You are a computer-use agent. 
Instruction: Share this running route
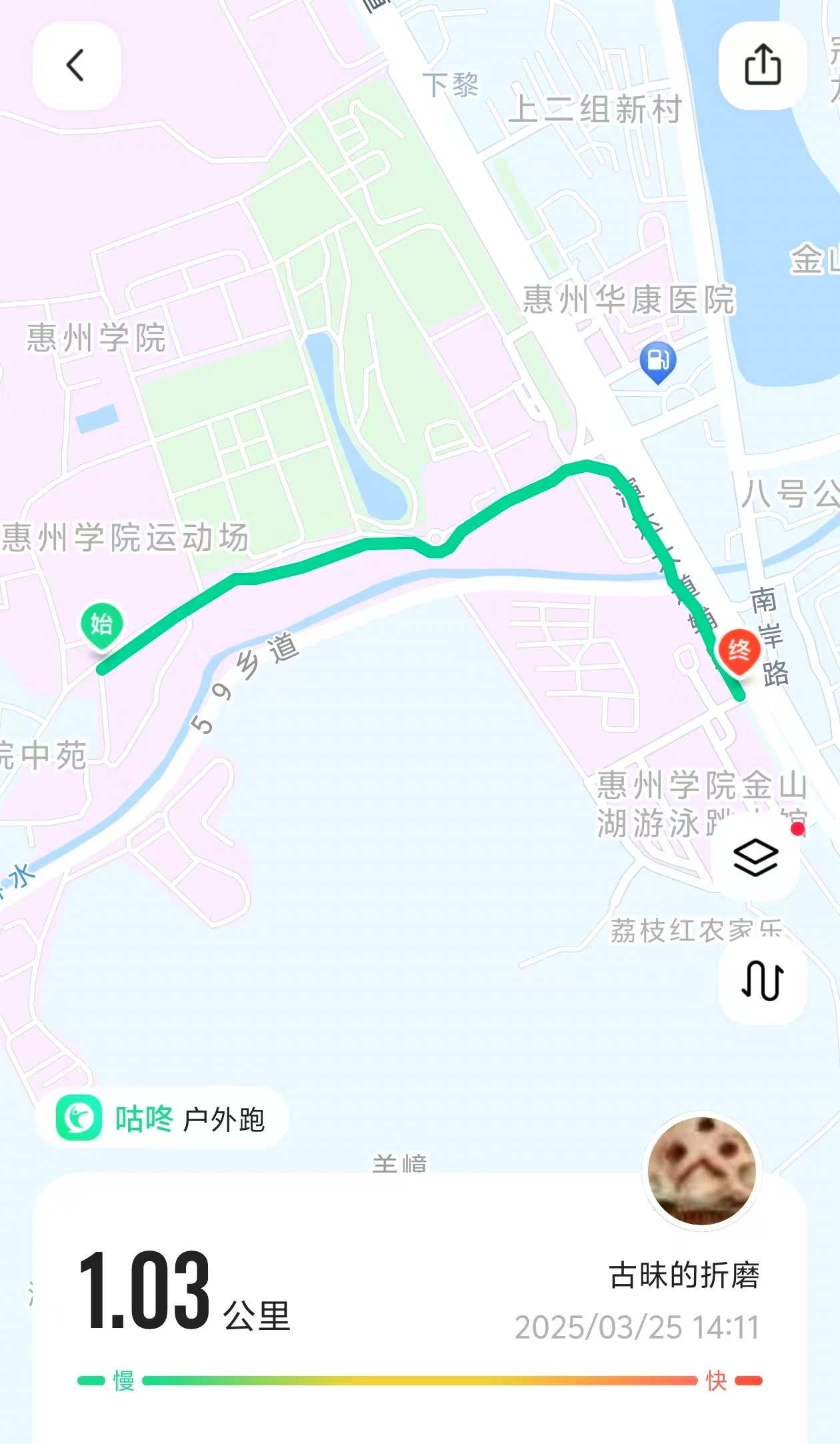pyautogui.click(x=763, y=65)
